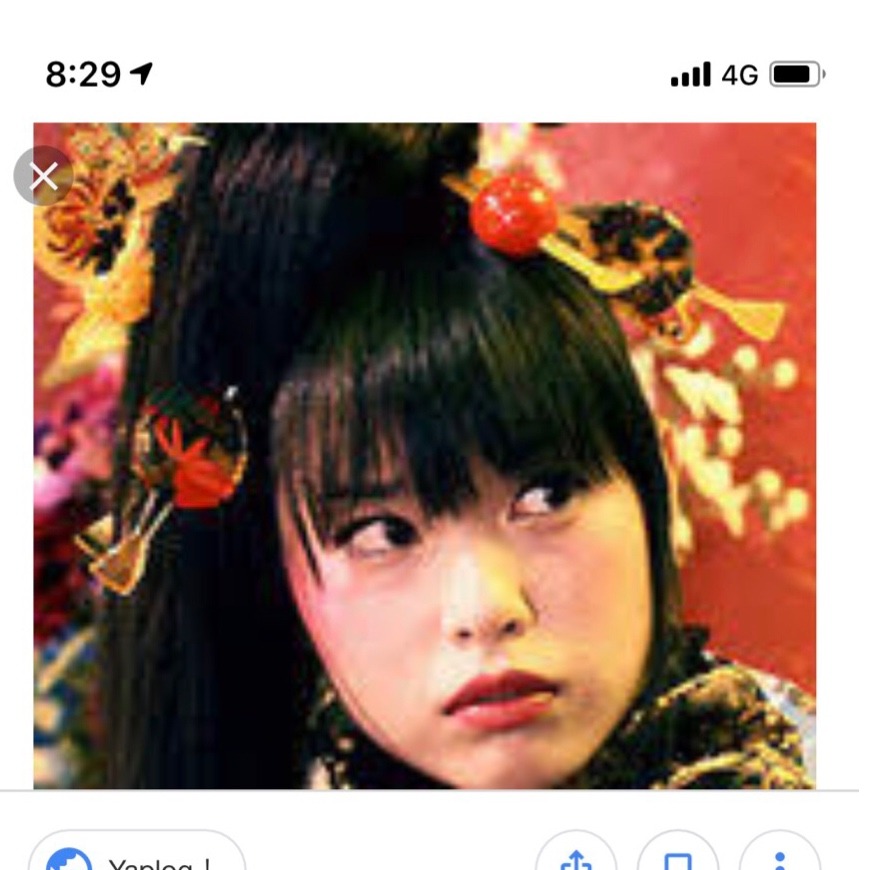Screen dimensions: 870x870
Task: Close the image viewer
Action: coord(43,177)
